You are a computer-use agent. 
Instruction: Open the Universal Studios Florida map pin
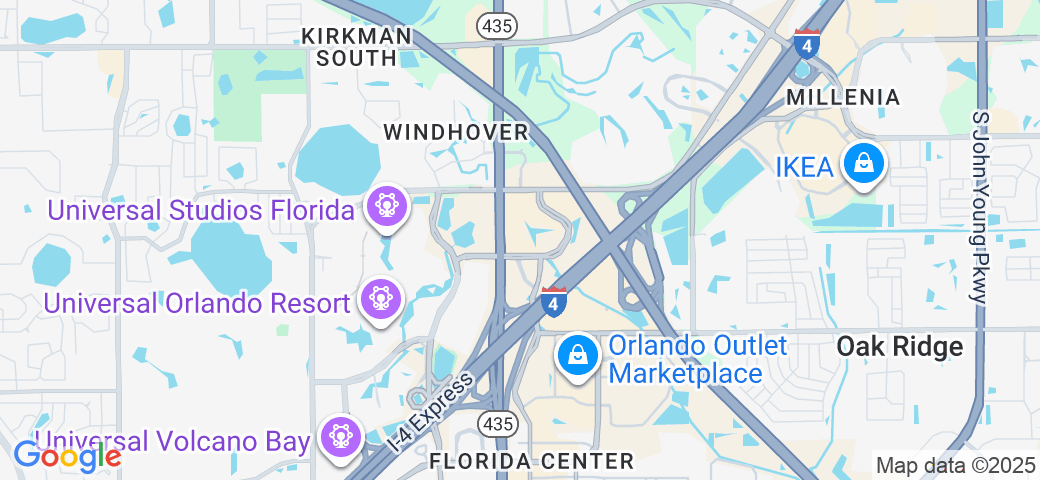tap(385, 206)
